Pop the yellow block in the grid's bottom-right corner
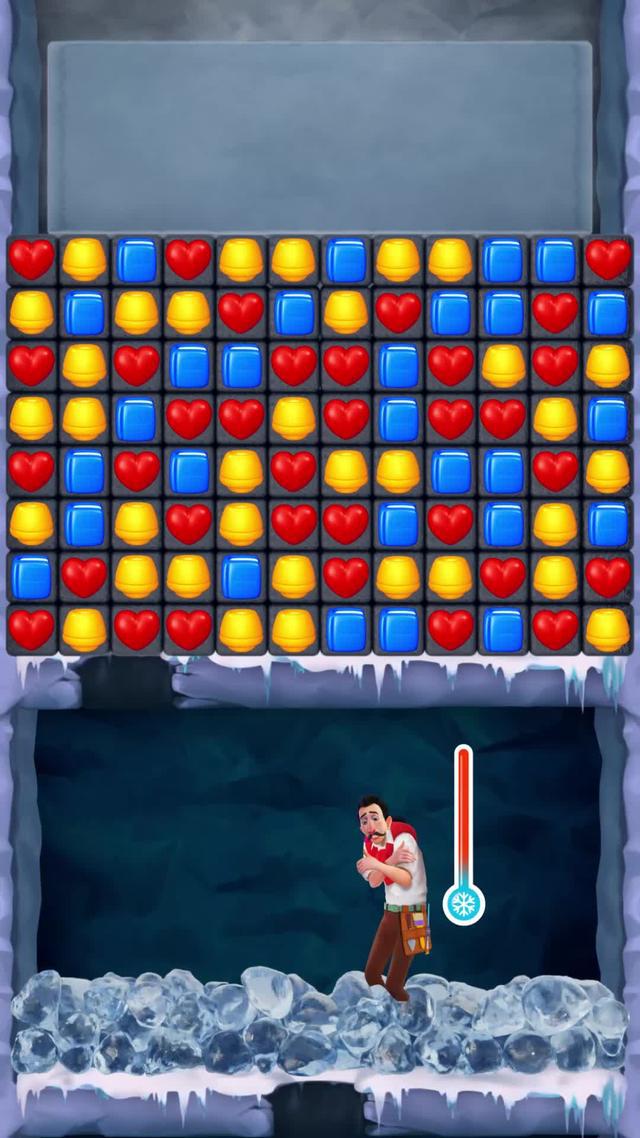 tap(608, 629)
